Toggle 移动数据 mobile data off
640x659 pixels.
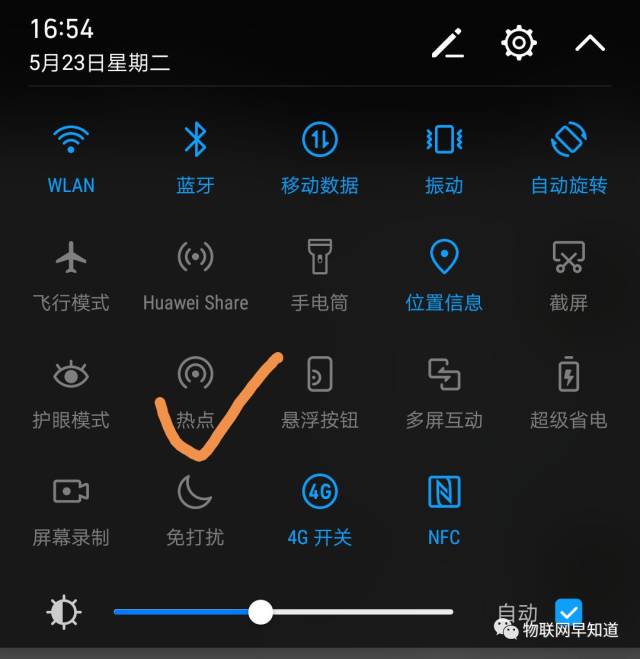click(319, 141)
